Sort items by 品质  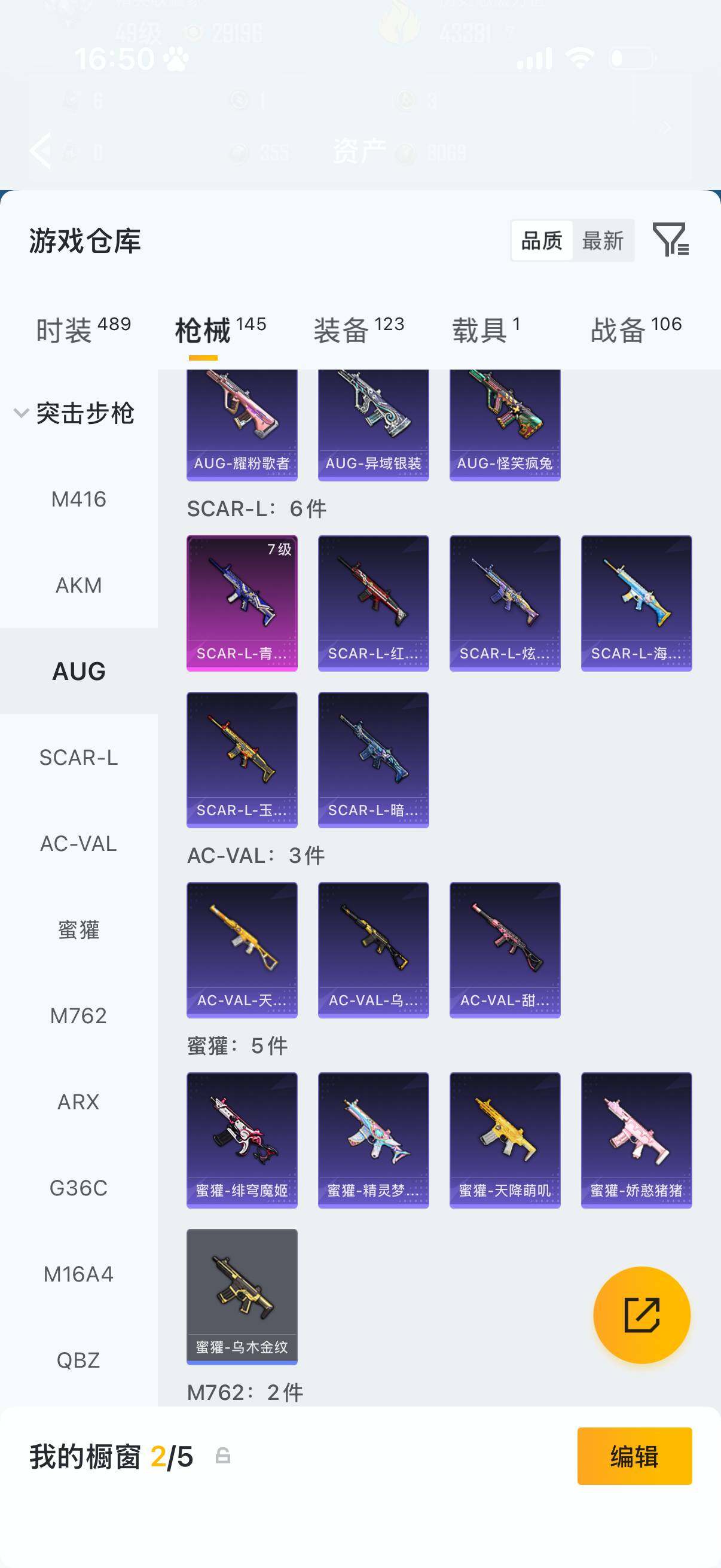click(542, 240)
